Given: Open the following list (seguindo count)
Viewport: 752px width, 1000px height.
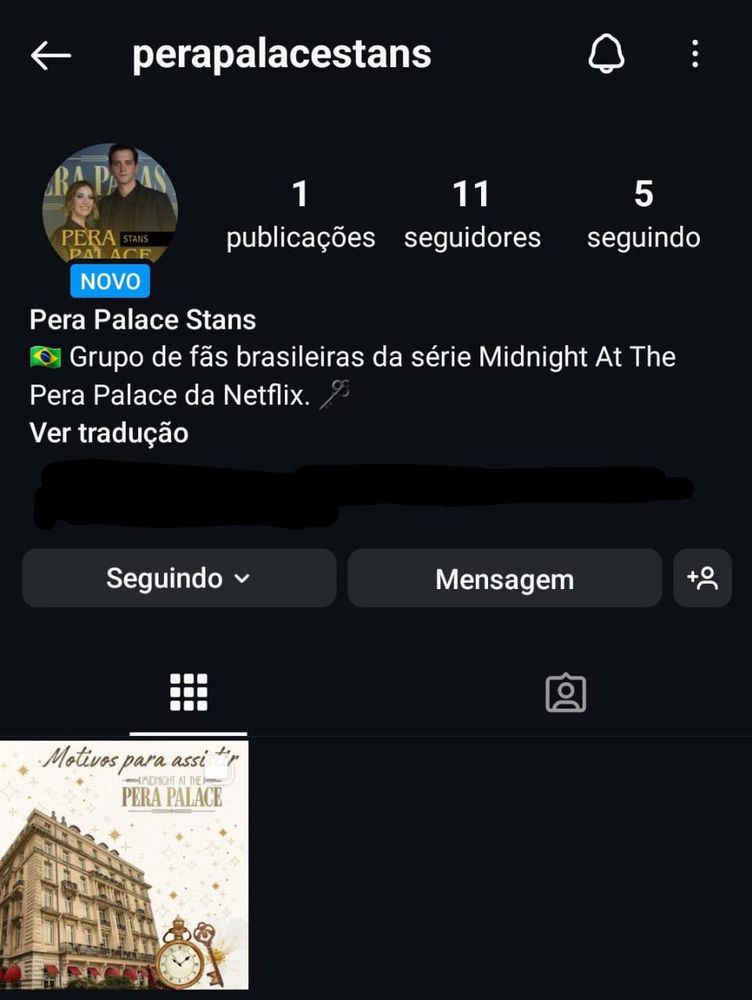Looking at the screenshot, I should [643, 213].
